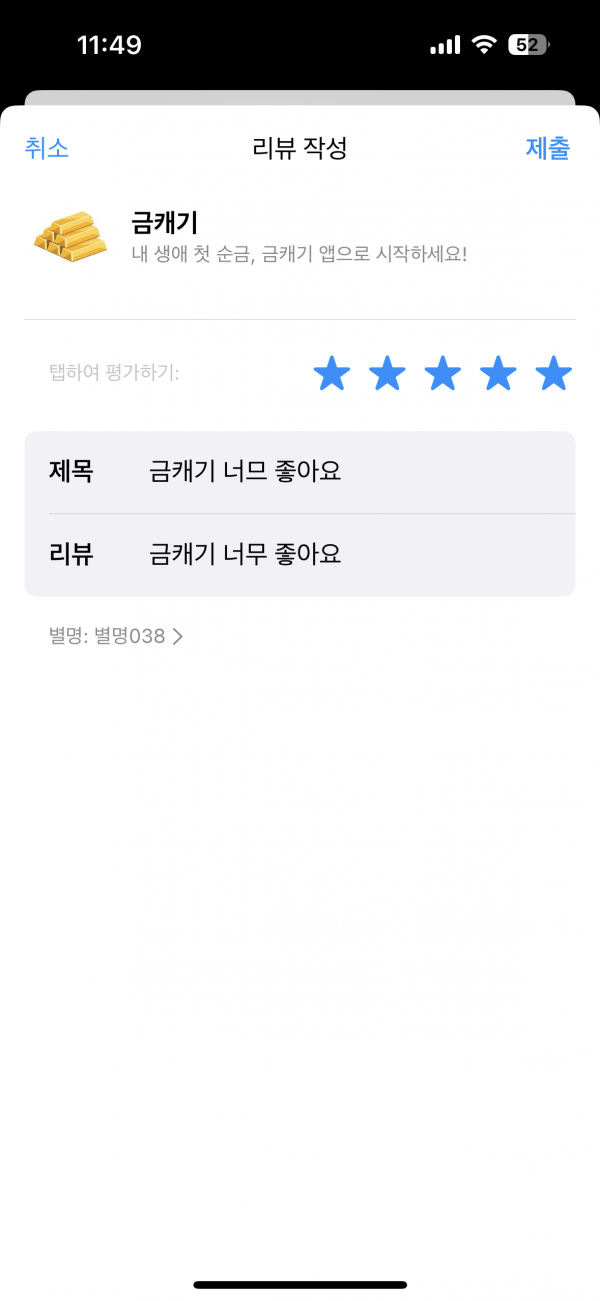Set rating to one star

(332, 374)
